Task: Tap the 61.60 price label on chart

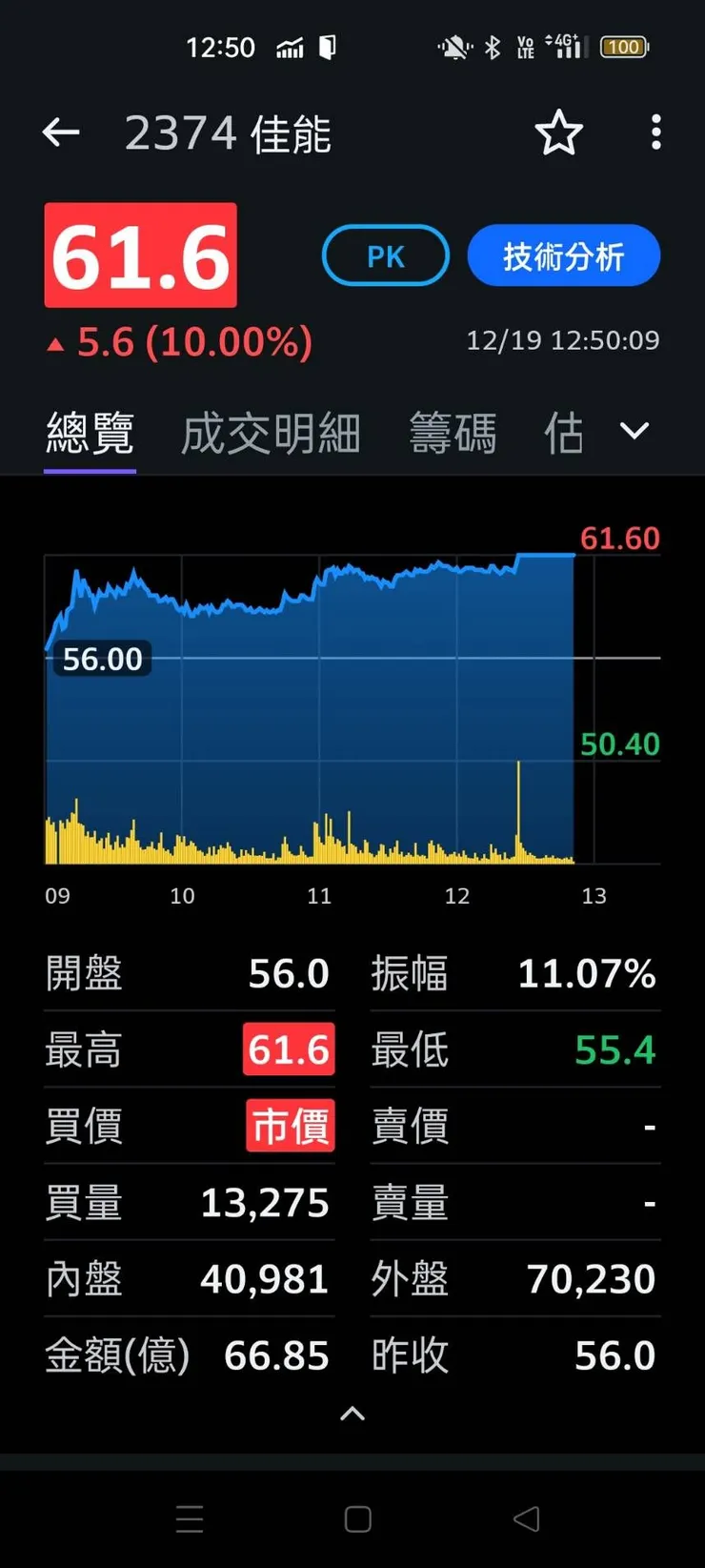Action: point(619,539)
